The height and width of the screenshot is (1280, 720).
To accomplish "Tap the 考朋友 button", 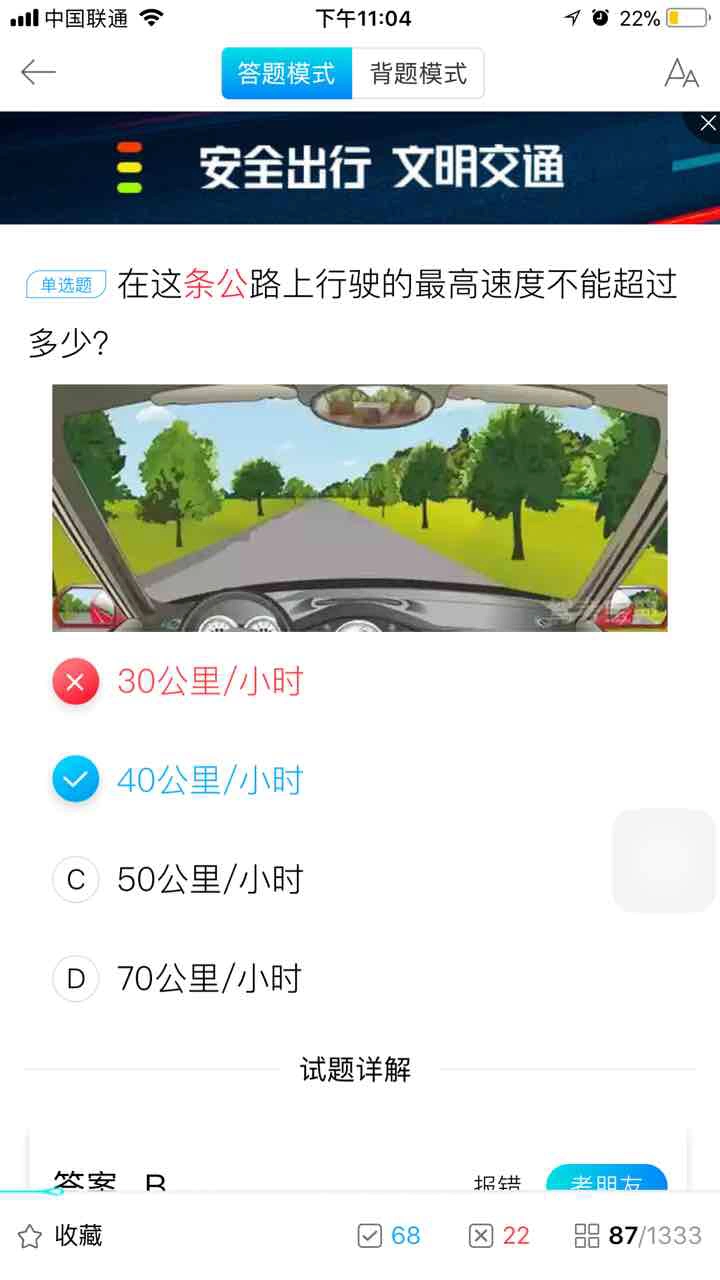I will (x=606, y=1181).
